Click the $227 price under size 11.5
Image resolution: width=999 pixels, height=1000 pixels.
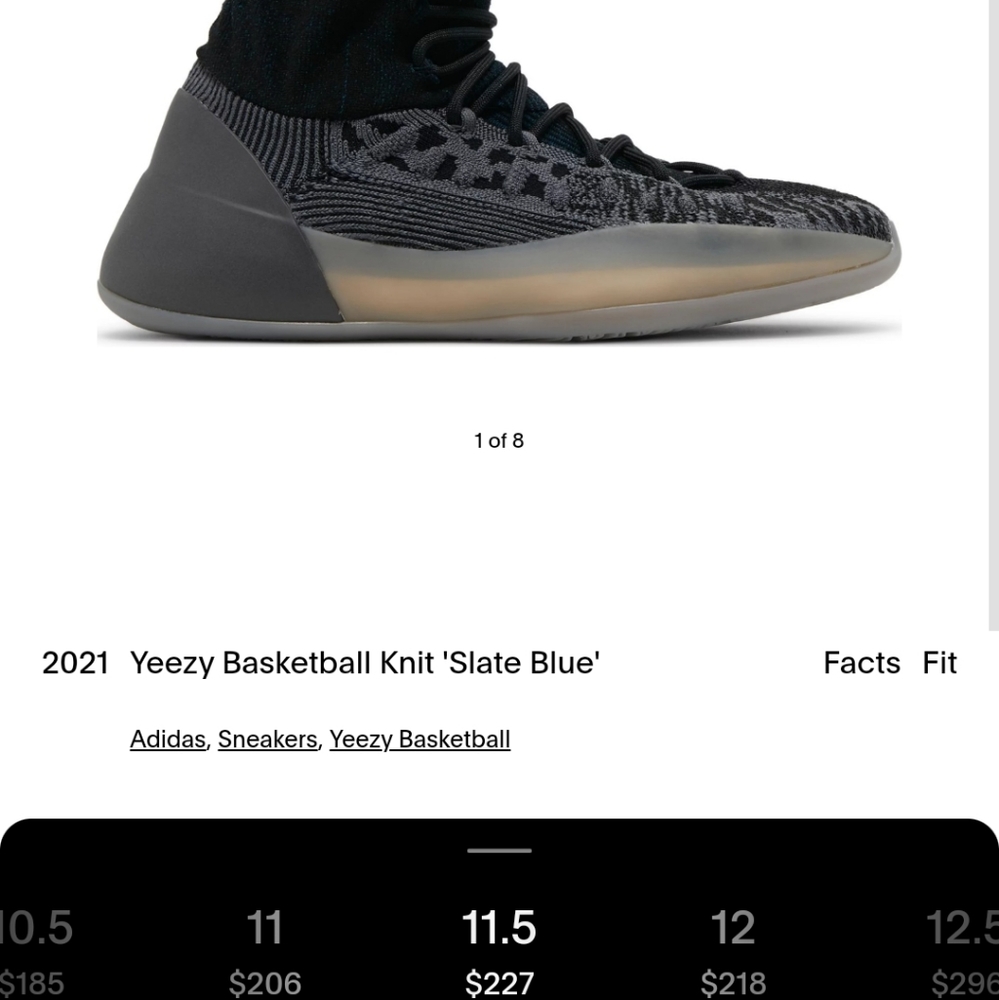[x=501, y=983]
